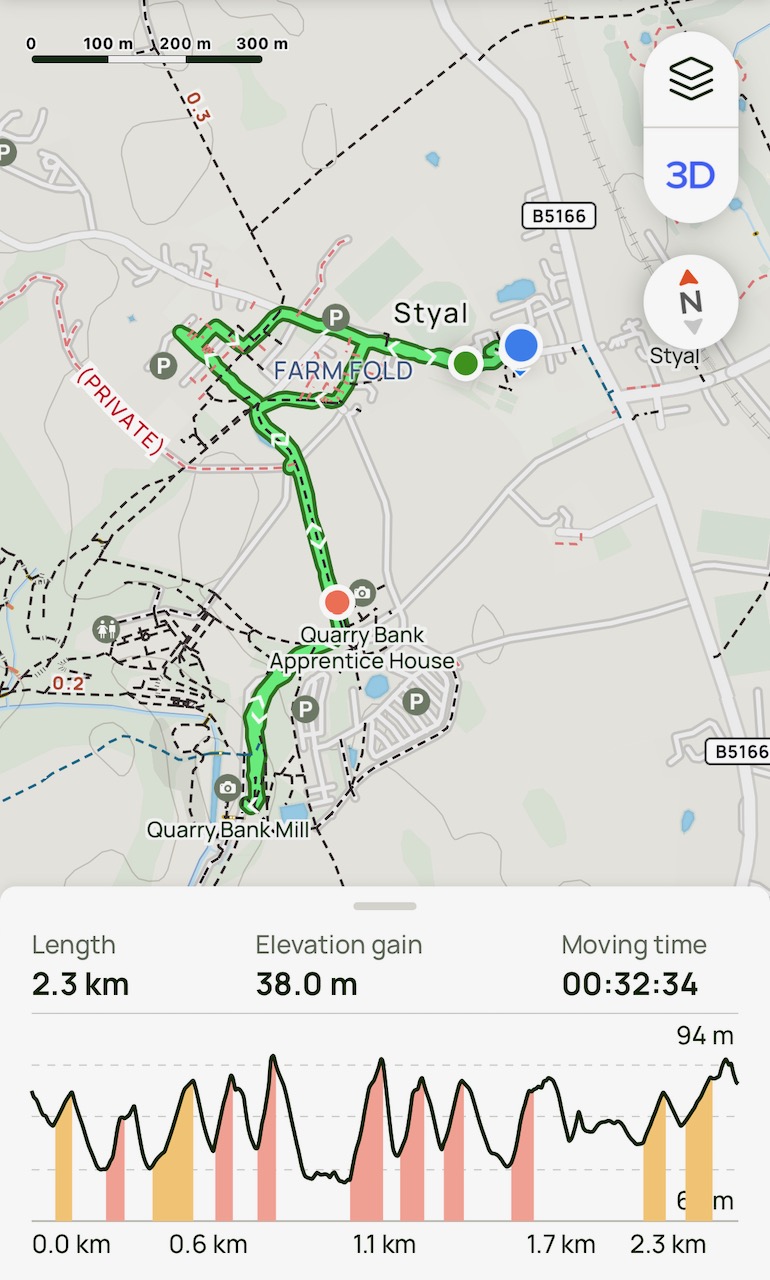Tap the green start point marker
Viewport: 770px width, 1280px height.
point(465,362)
